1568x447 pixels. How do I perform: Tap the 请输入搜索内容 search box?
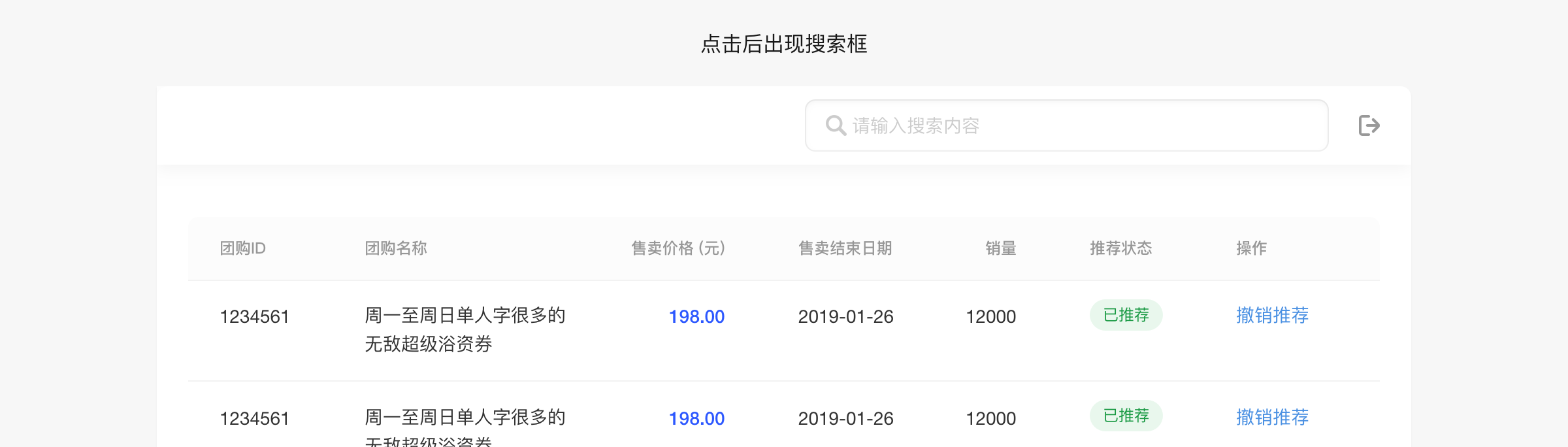1066,125
